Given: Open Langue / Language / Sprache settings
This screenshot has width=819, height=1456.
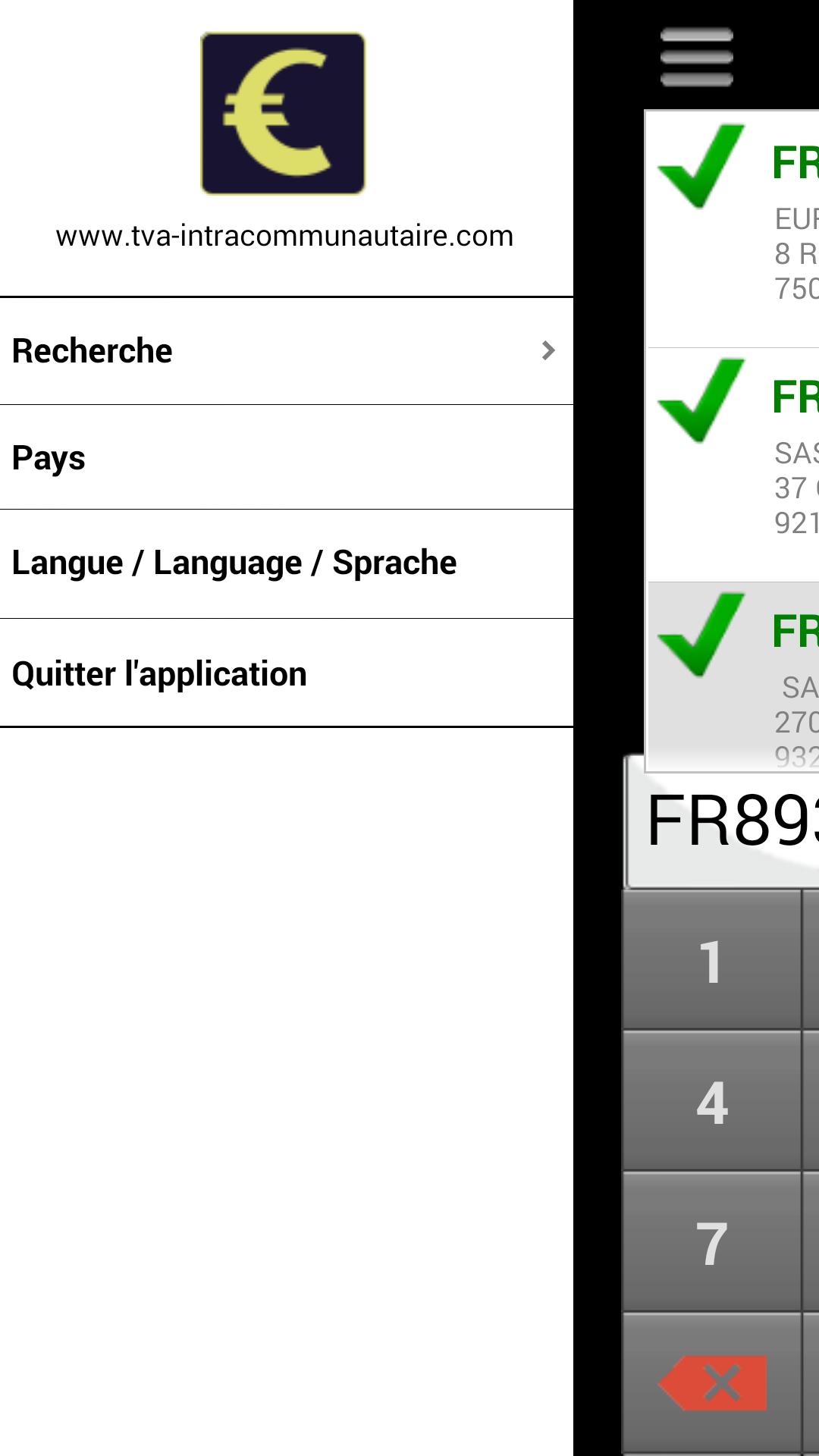Looking at the screenshot, I should click(285, 563).
